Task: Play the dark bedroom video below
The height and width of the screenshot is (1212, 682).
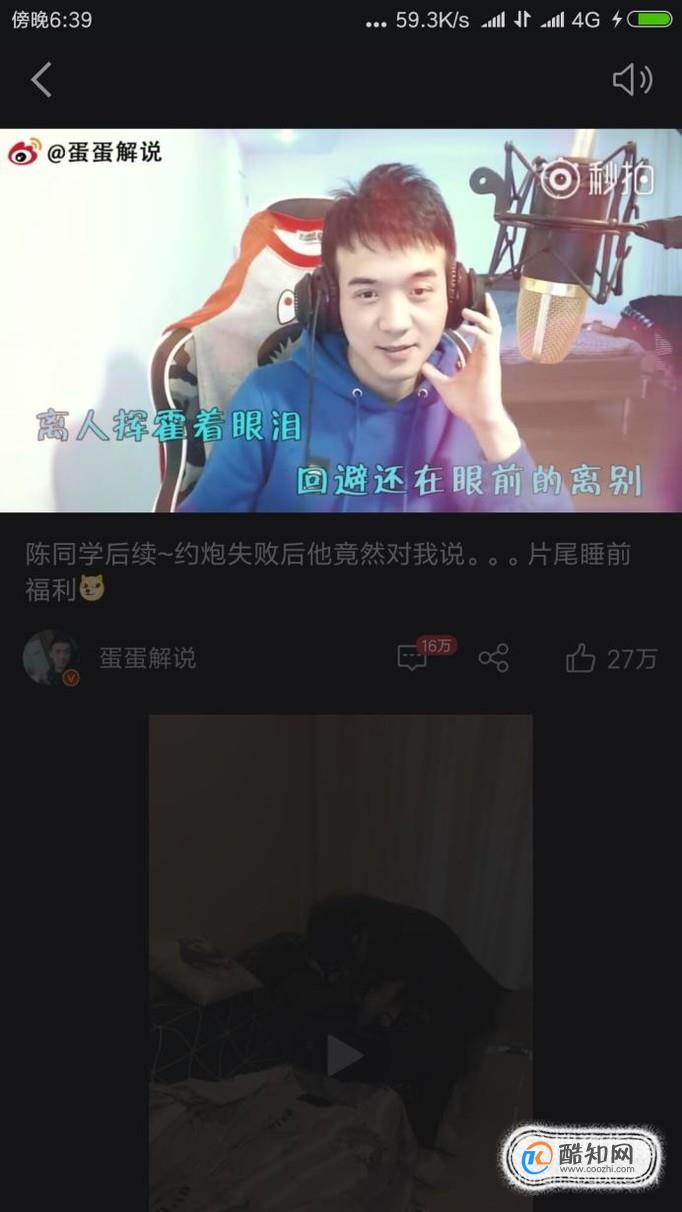Action: coord(343,1055)
